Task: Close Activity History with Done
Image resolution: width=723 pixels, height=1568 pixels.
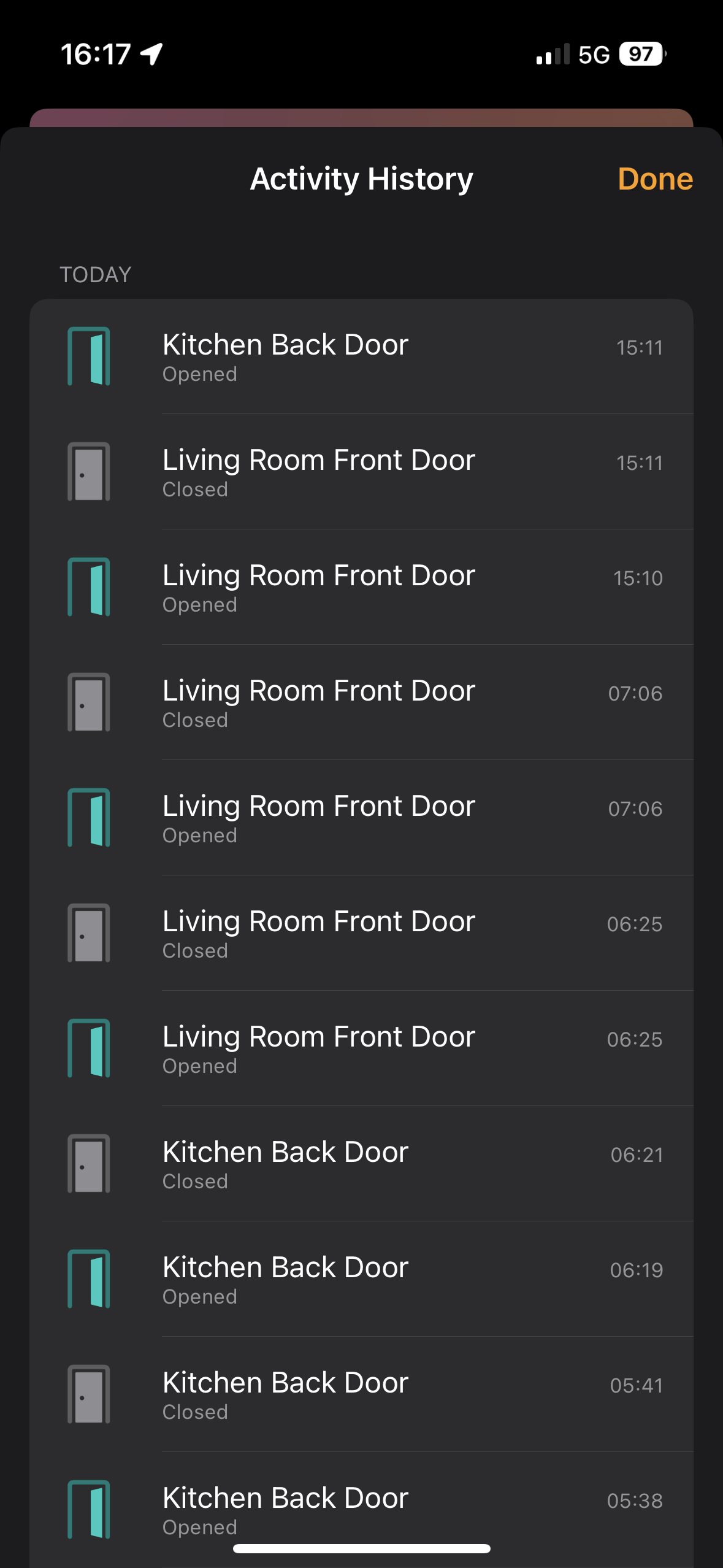Action: coord(655,179)
